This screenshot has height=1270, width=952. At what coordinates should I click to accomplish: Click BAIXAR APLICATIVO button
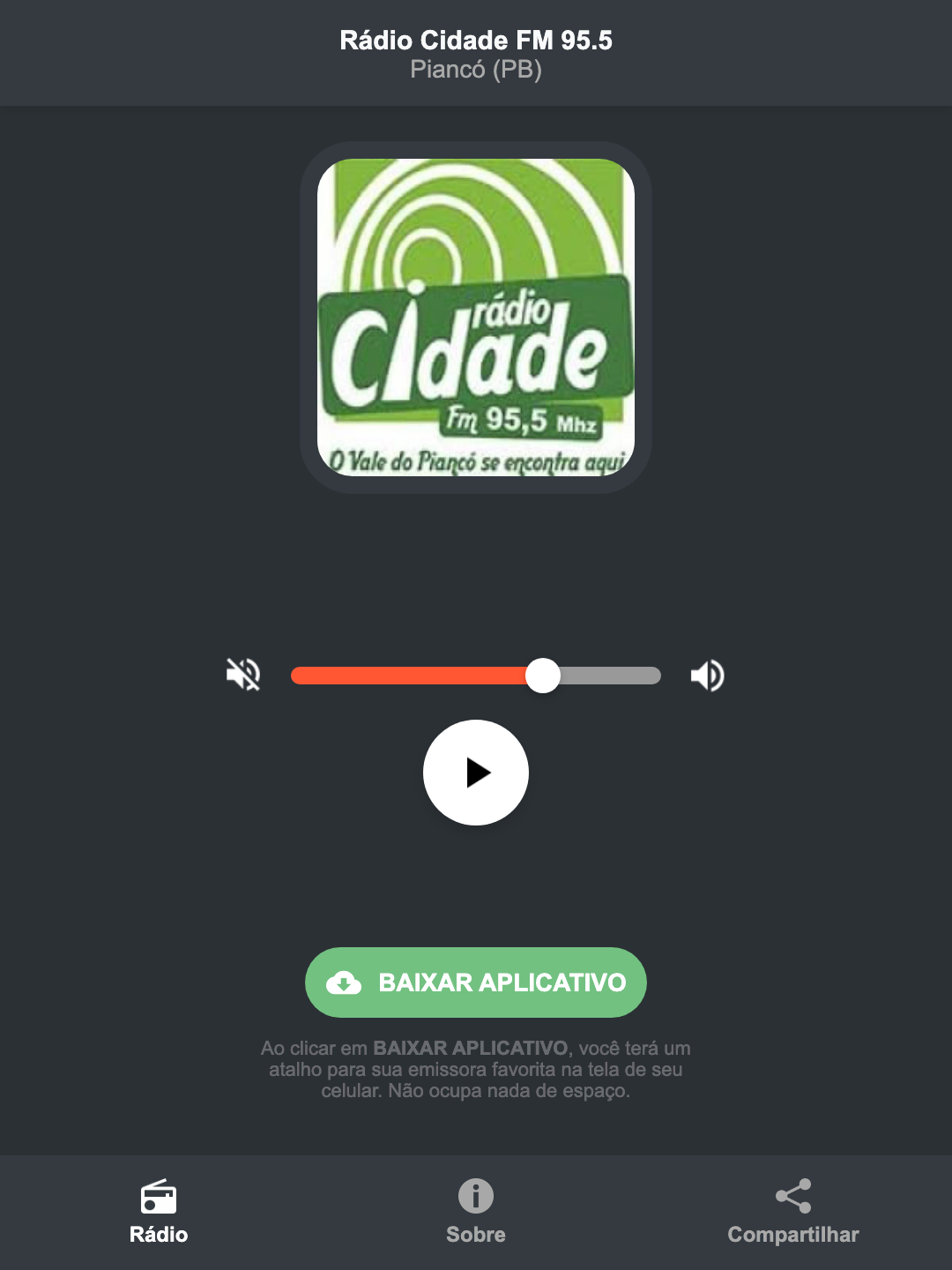[x=475, y=982]
